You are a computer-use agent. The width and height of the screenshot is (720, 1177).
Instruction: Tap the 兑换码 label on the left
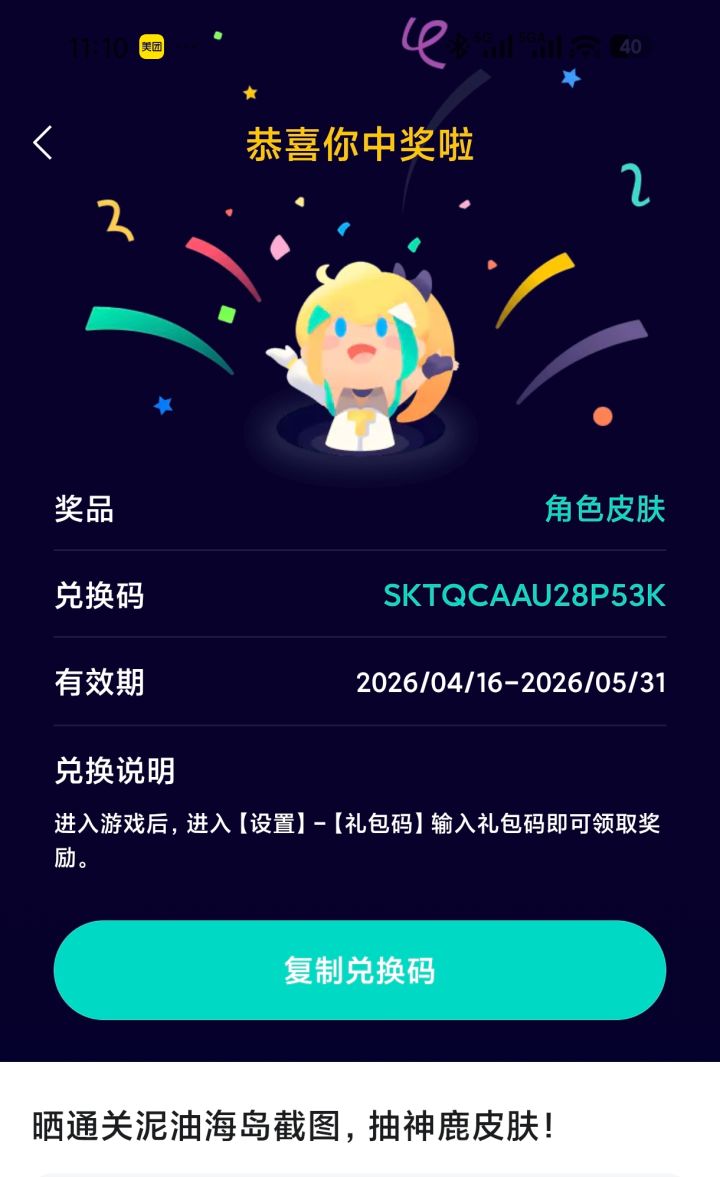coord(100,595)
